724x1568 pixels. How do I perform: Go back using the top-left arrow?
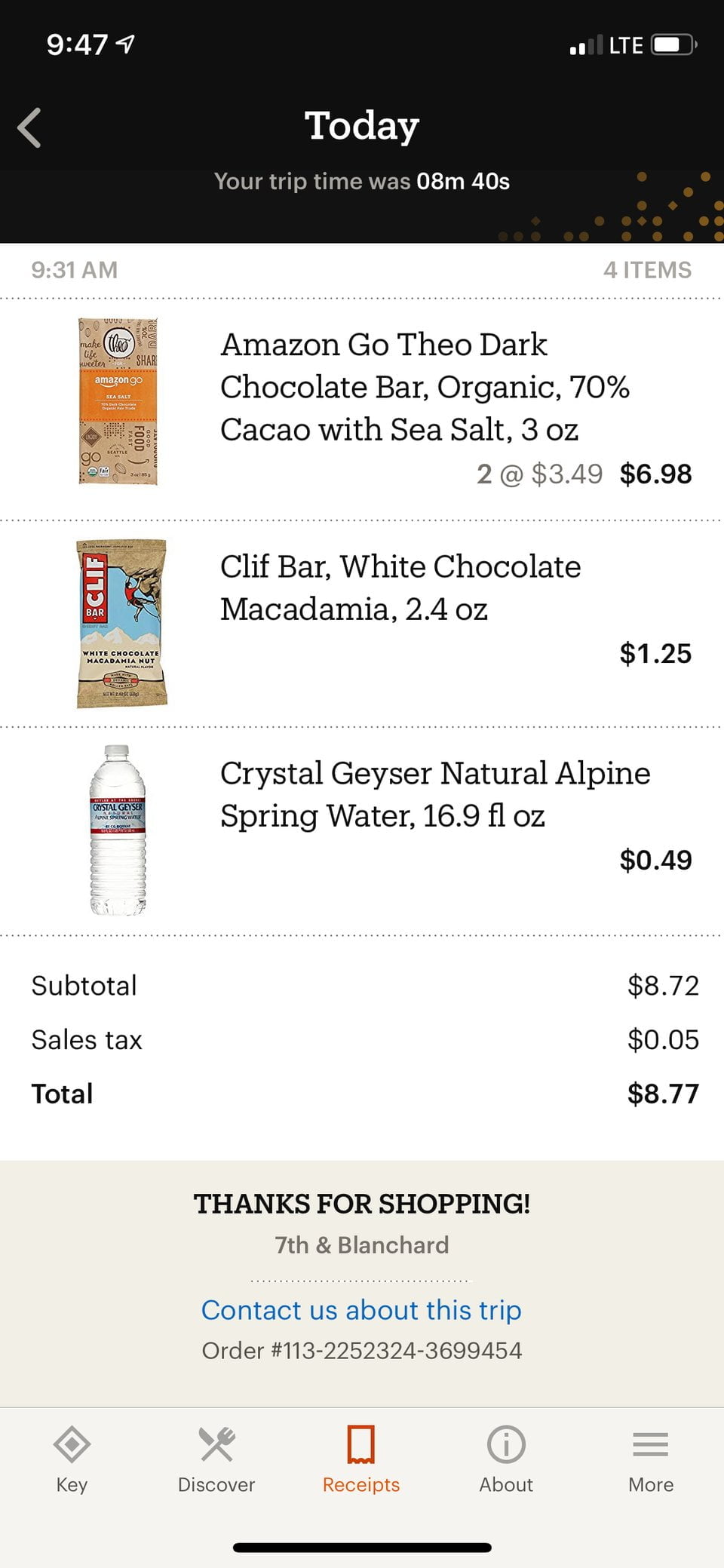click(29, 127)
